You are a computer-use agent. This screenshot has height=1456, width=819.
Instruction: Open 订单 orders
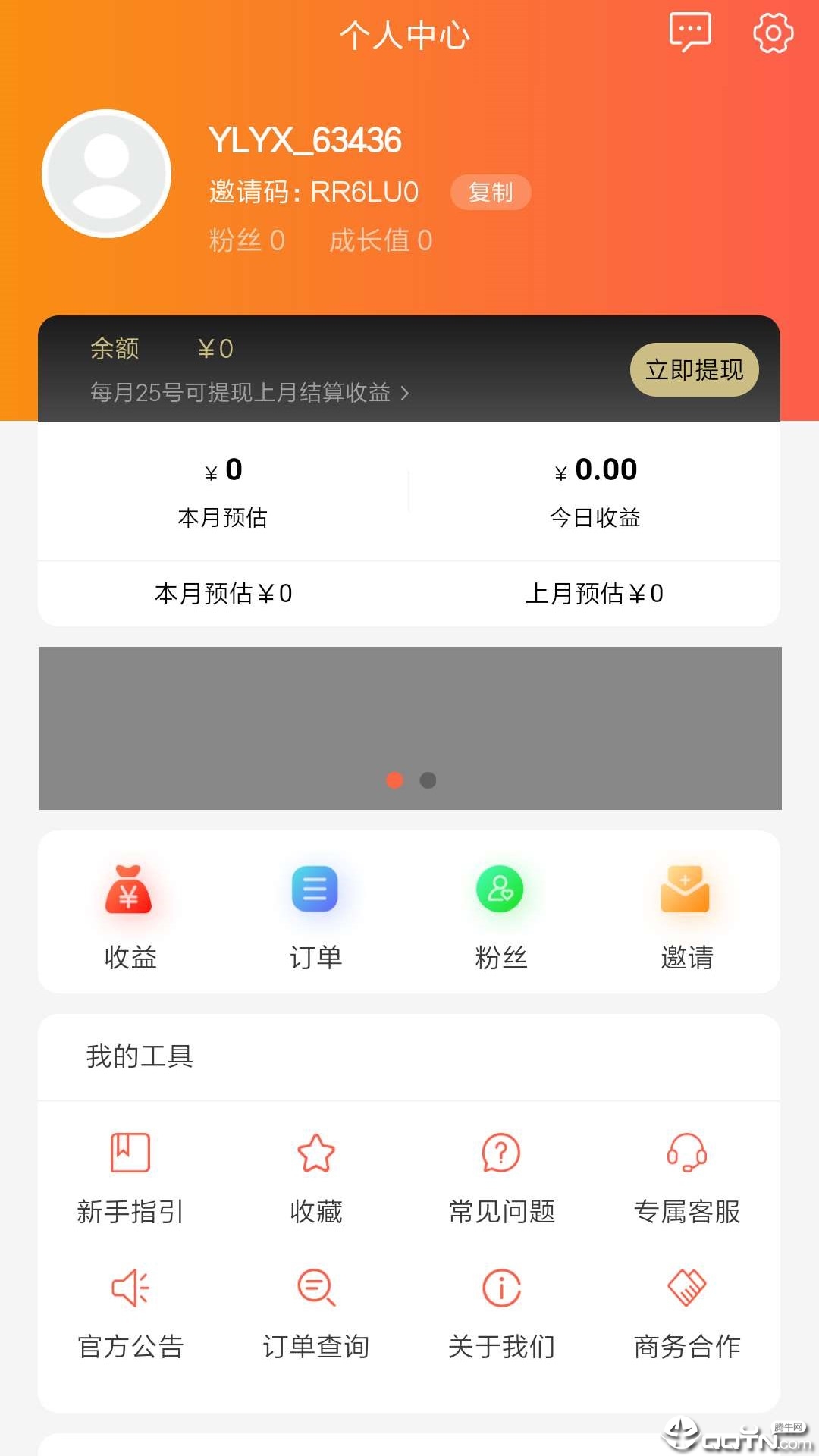(x=315, y=916)
